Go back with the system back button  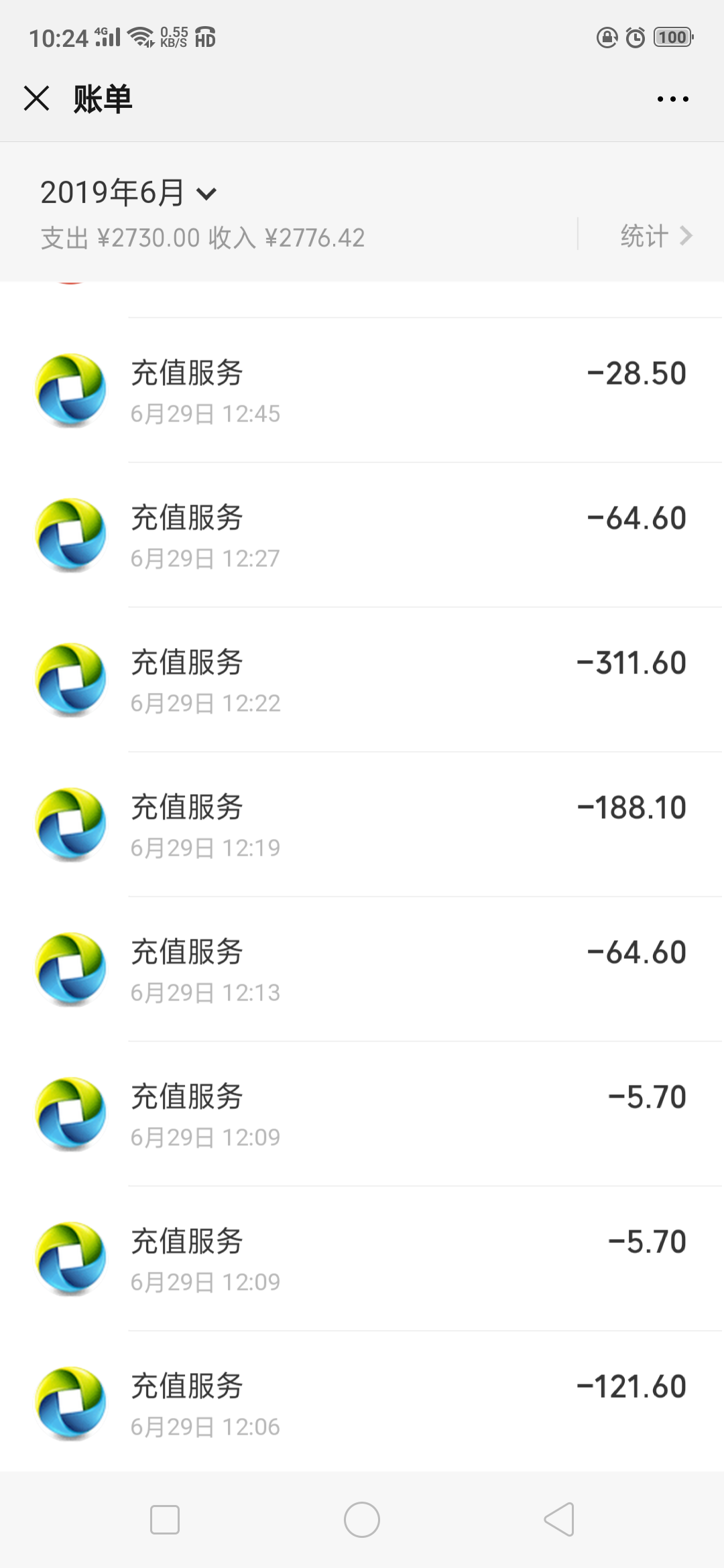tap(559, 1519)
